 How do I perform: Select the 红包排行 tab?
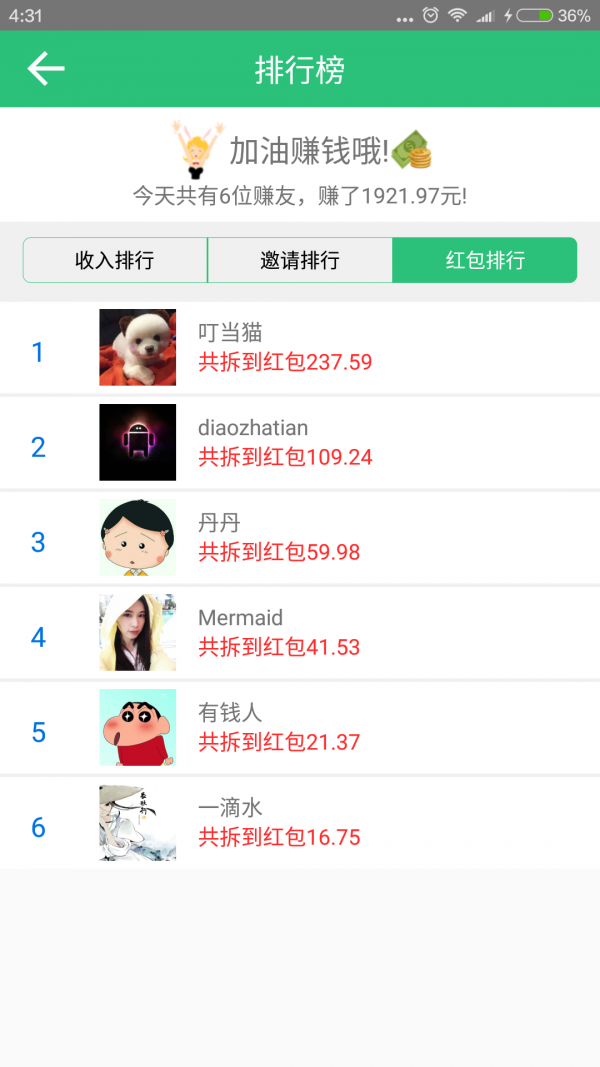(485, 261)
